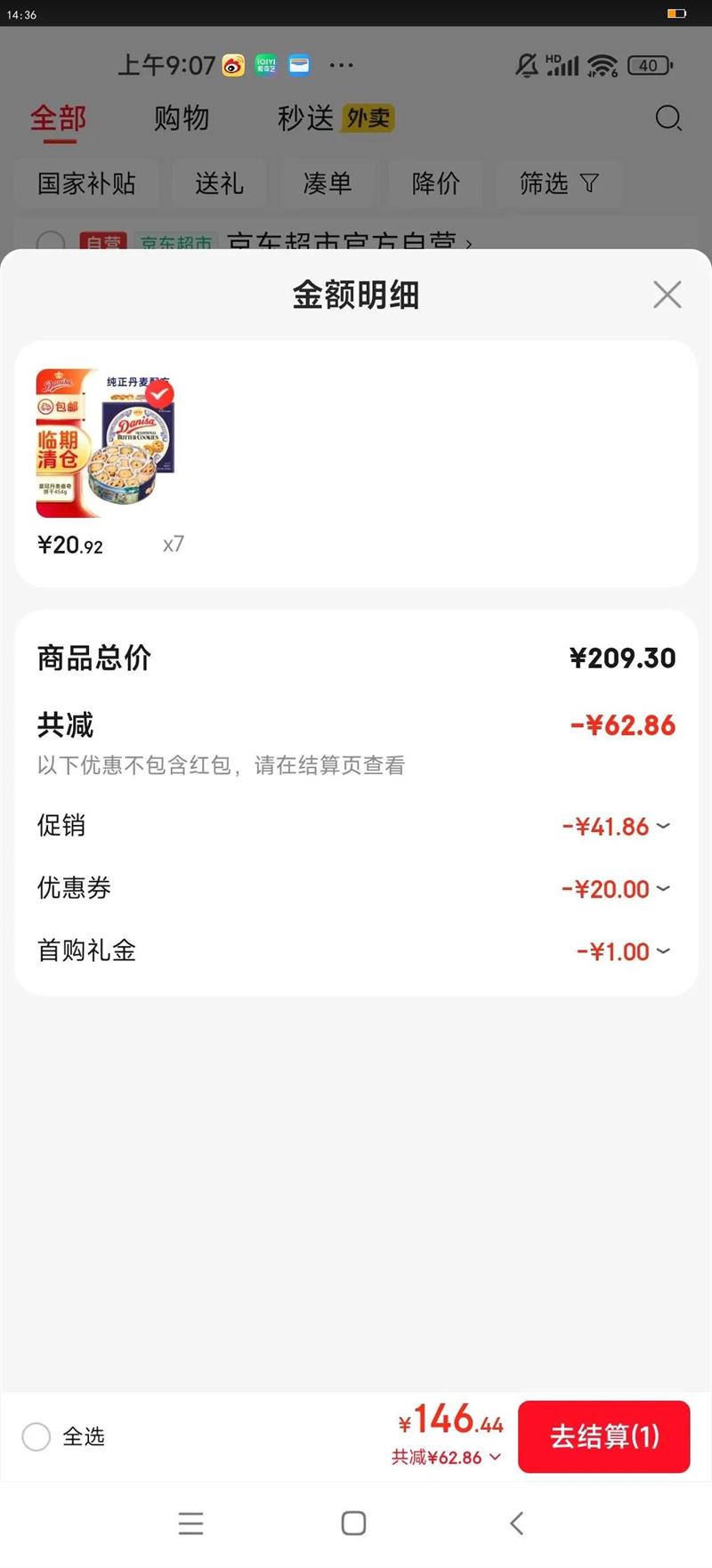This screenshot has height=1568, width=712.
Task: Open the mail notification icon
Action: pos(299,65)
